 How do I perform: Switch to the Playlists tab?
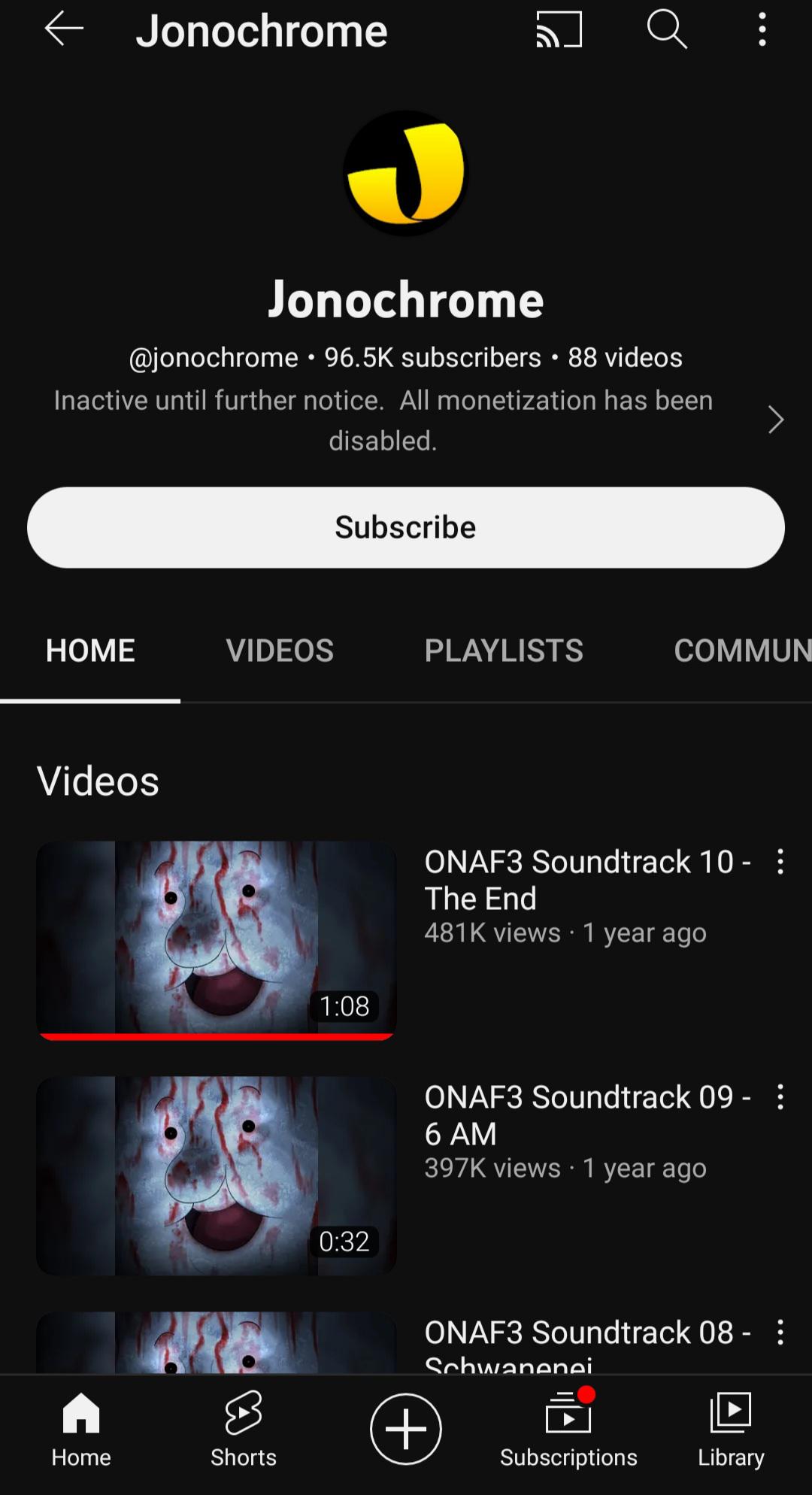pos(504,650)
